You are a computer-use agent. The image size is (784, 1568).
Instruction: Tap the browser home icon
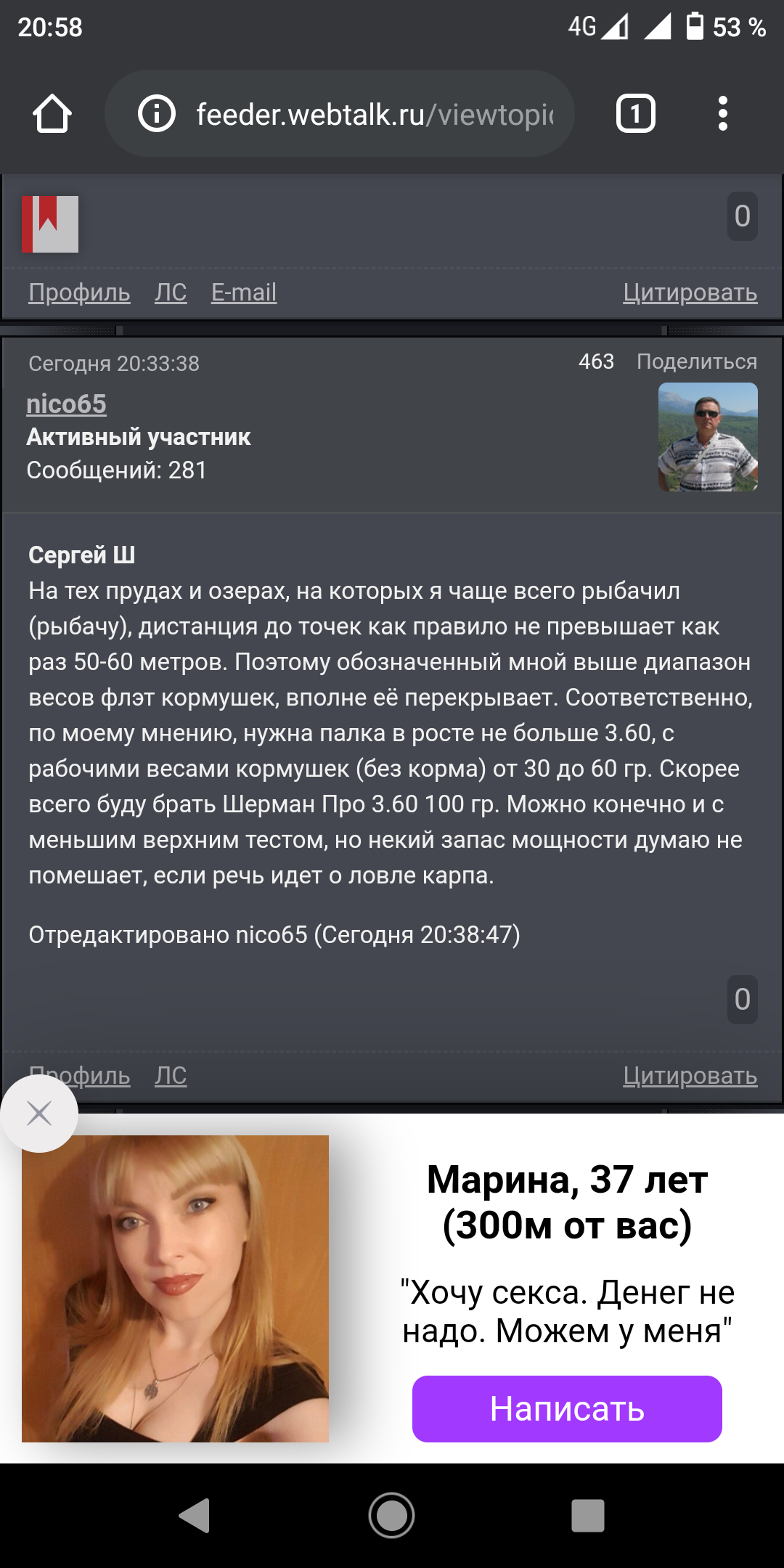click(52, 114)
